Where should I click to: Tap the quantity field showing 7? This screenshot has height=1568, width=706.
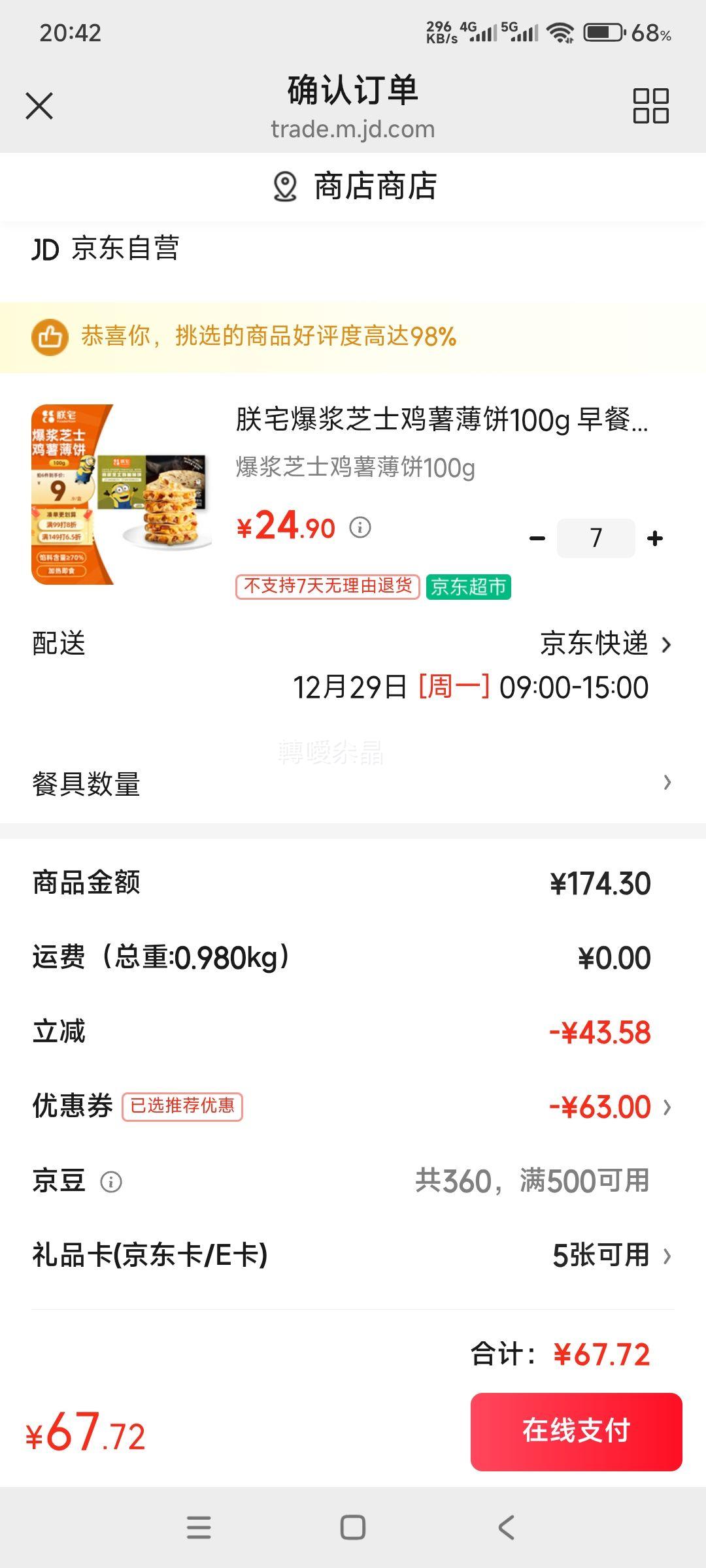click(596, 538)
